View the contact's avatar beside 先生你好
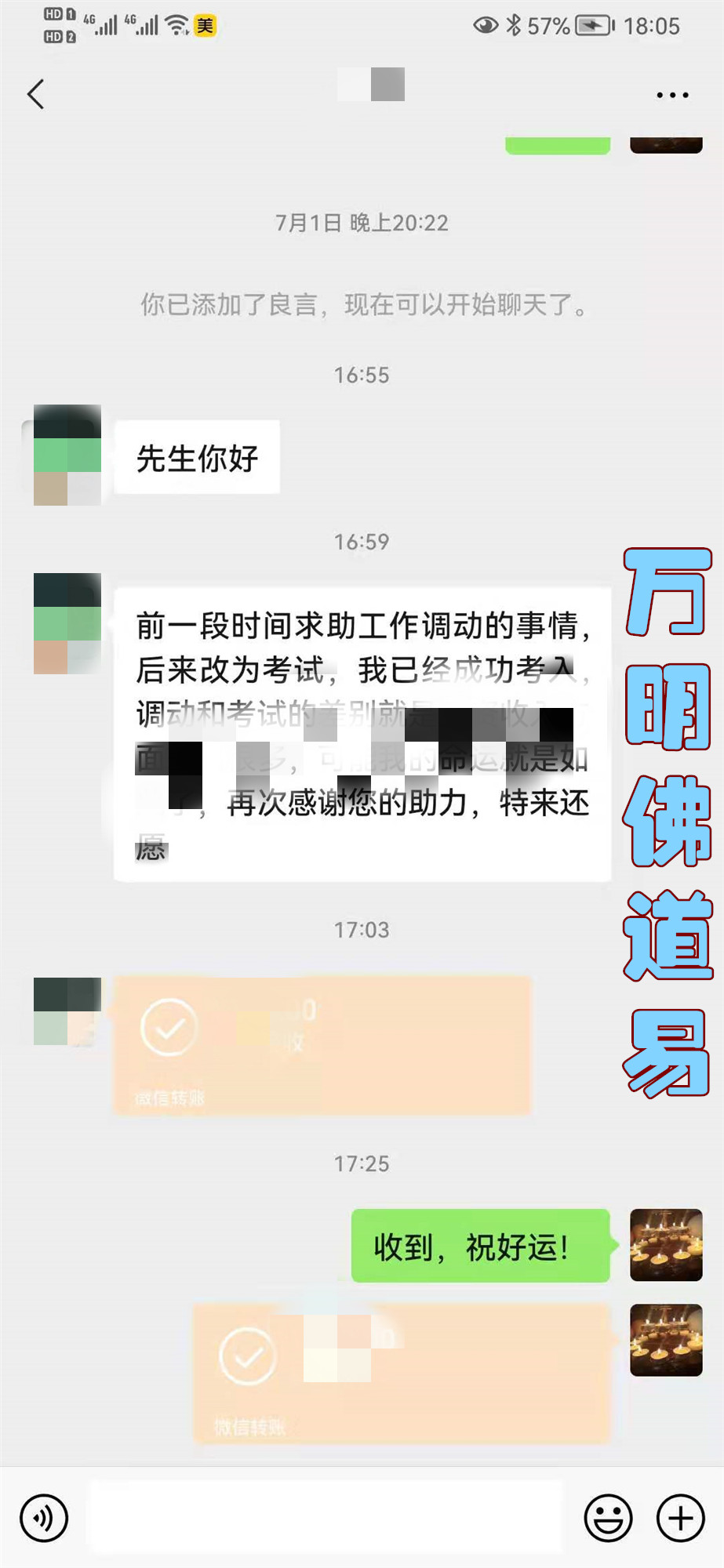Image resolution: width=724 pixels, height=1568 pixels. [x=67, y=456]
